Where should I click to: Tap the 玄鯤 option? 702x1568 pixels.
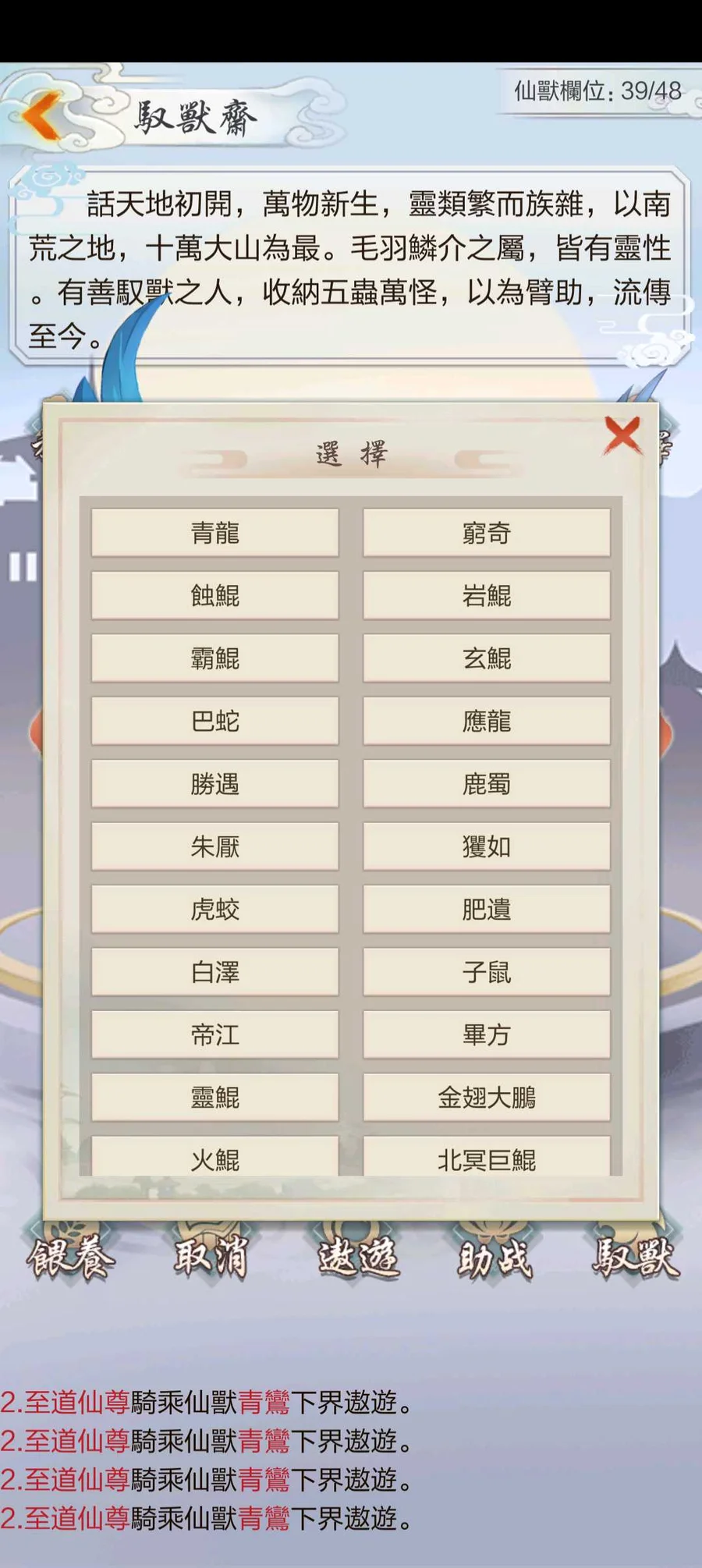tap(487, 658)
